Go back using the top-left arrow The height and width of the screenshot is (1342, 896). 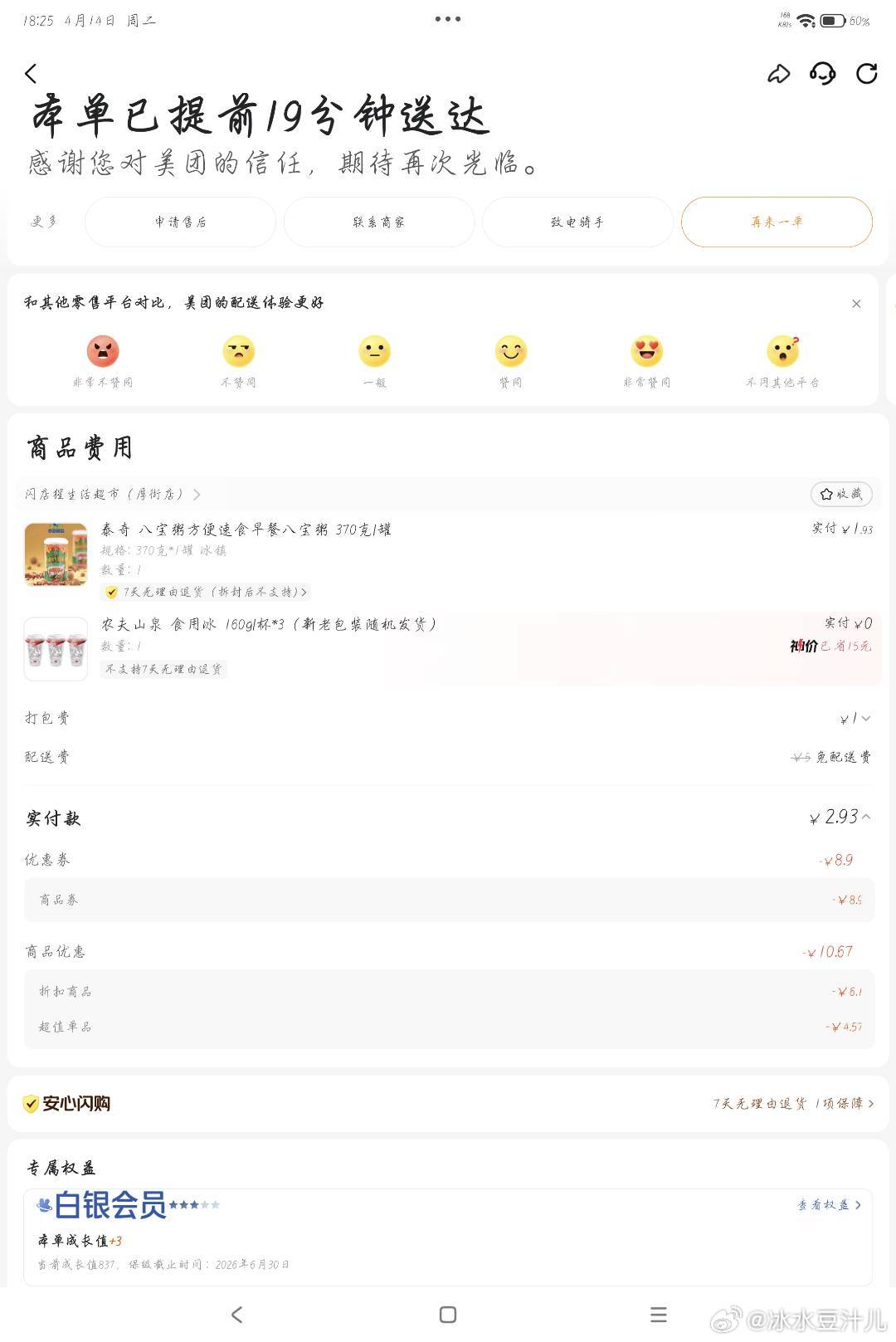tap(32, 74)
